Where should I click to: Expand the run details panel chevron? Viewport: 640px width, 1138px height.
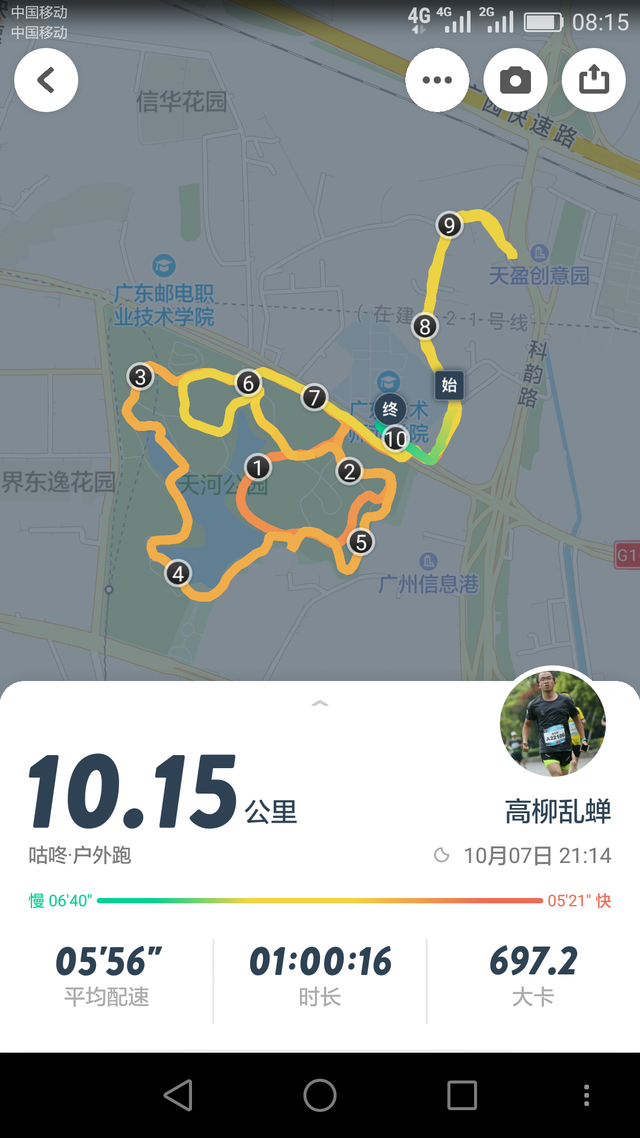click(320, 704)
